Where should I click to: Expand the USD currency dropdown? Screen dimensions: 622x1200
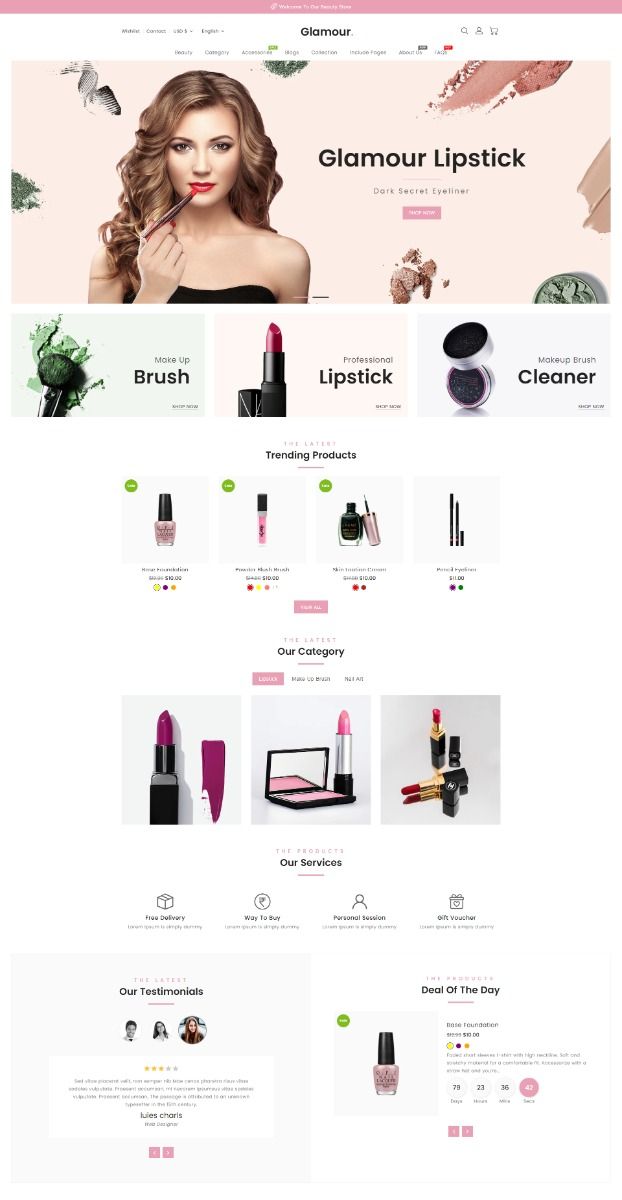(x=184, y=31)
